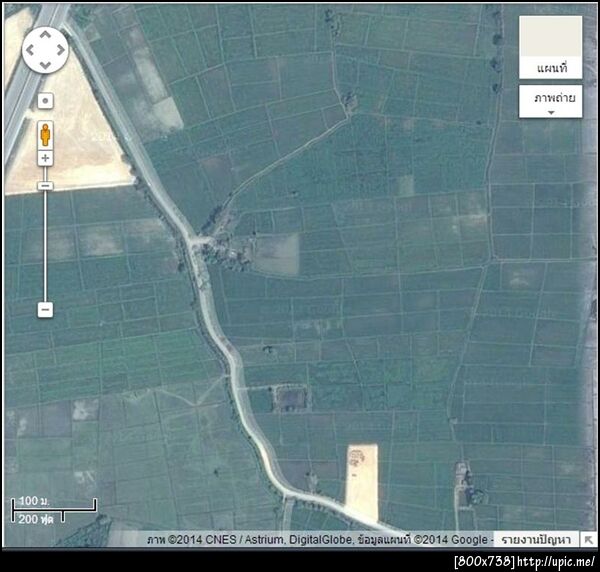The width and height of the screenshot is (600, 572).
Task: Pan the map left with the left arrow
Action: click(x=31, y=49)
